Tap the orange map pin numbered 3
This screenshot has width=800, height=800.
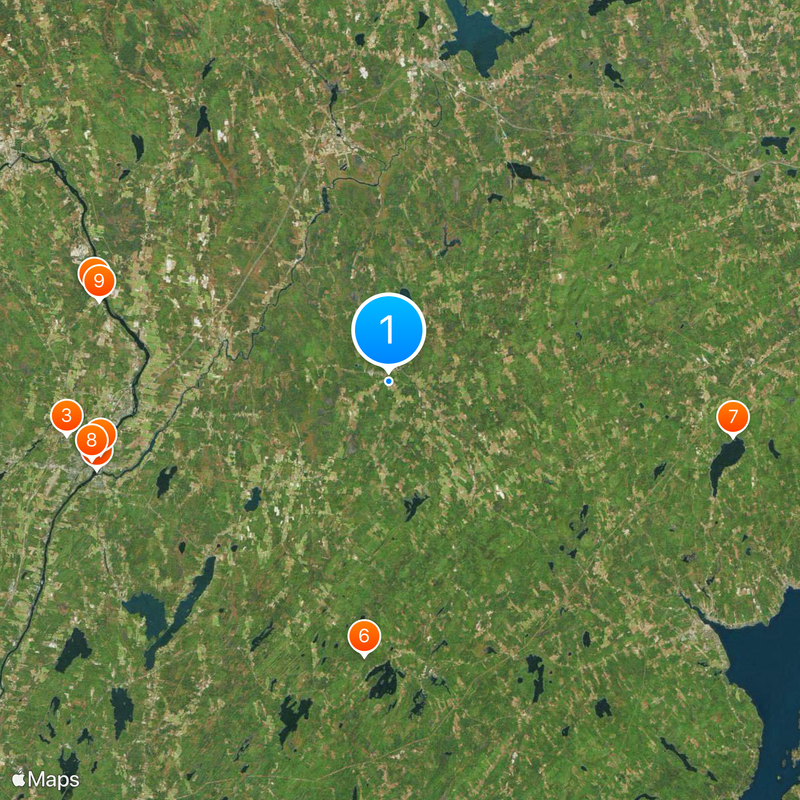pyautogui.click(x=66, y=415)
